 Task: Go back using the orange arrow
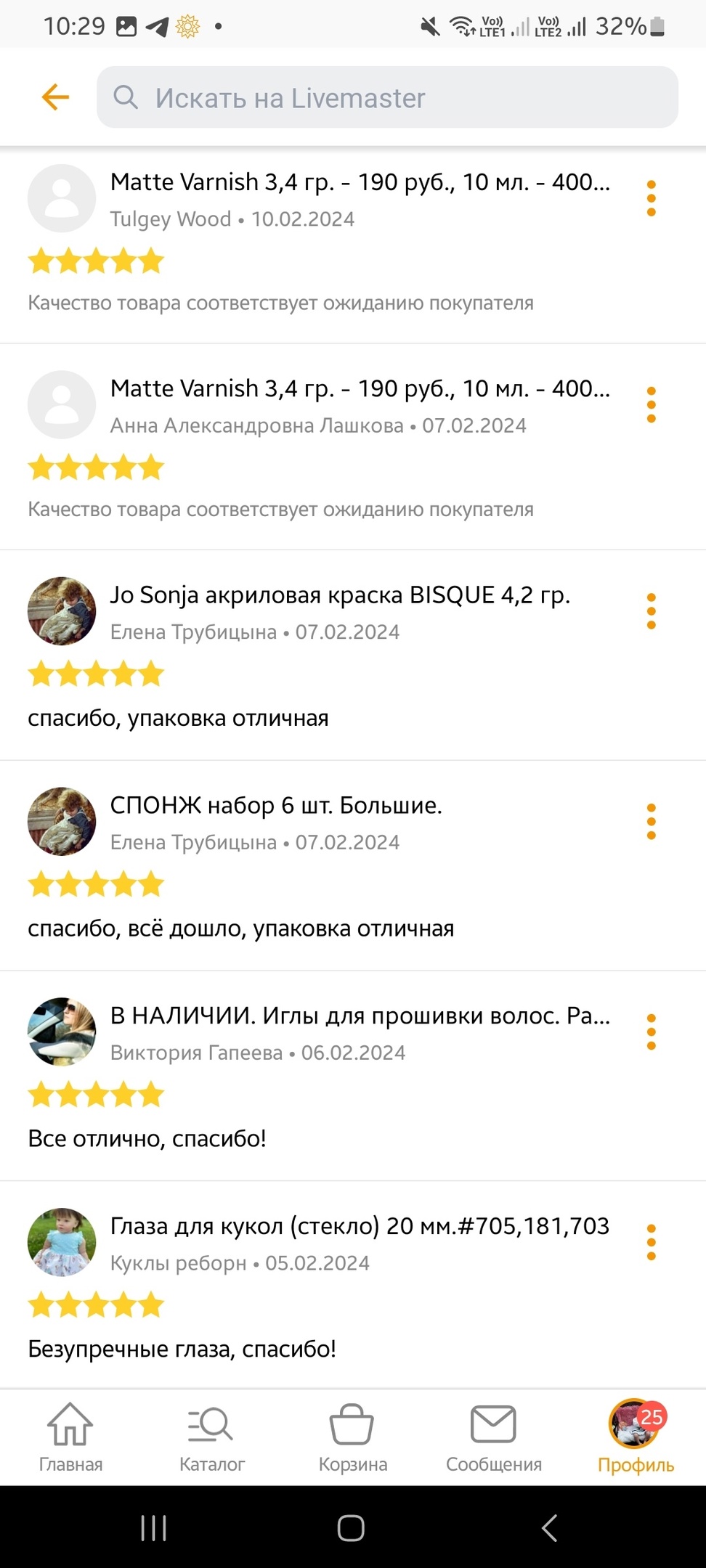pyautogui.click(x=55, y=97)
